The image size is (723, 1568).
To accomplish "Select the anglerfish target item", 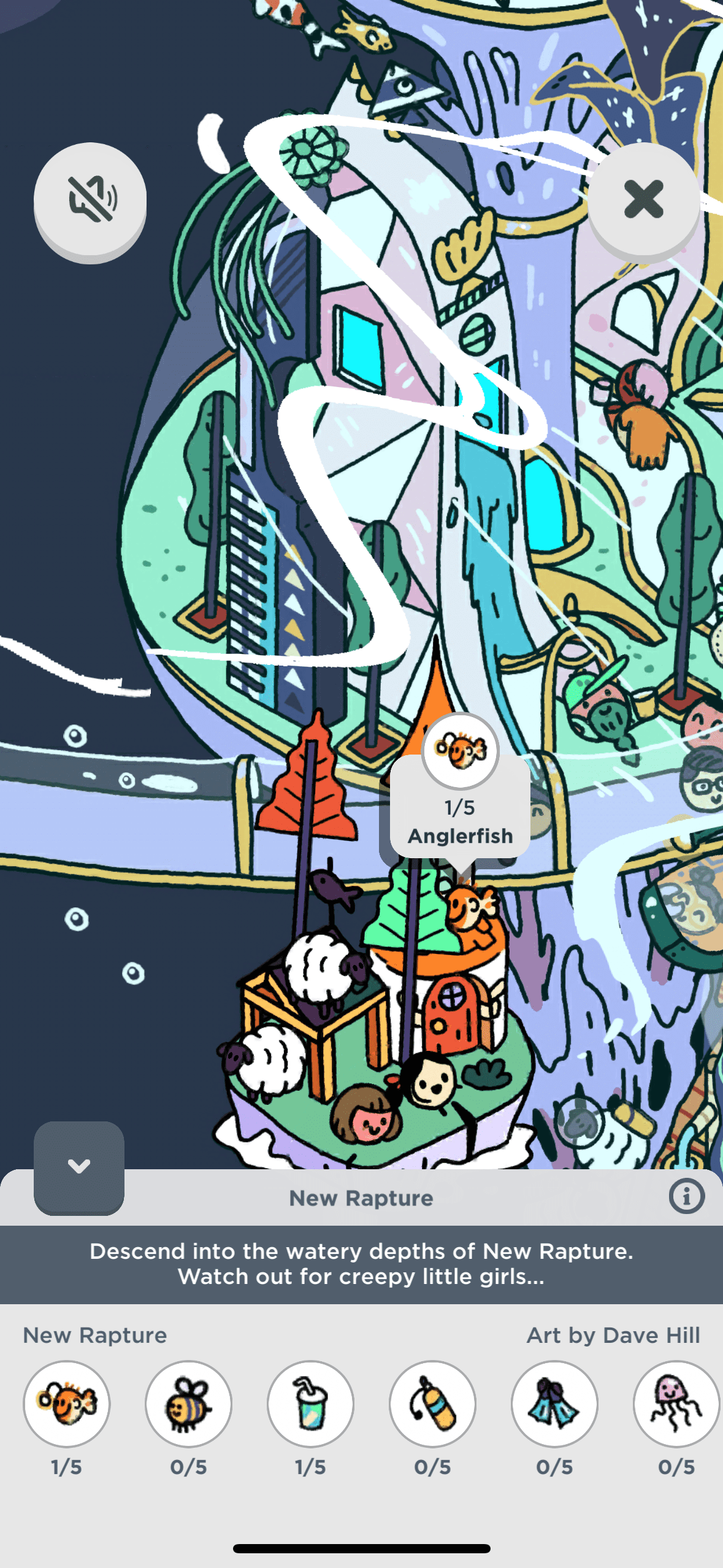I will pos(67,1404).
